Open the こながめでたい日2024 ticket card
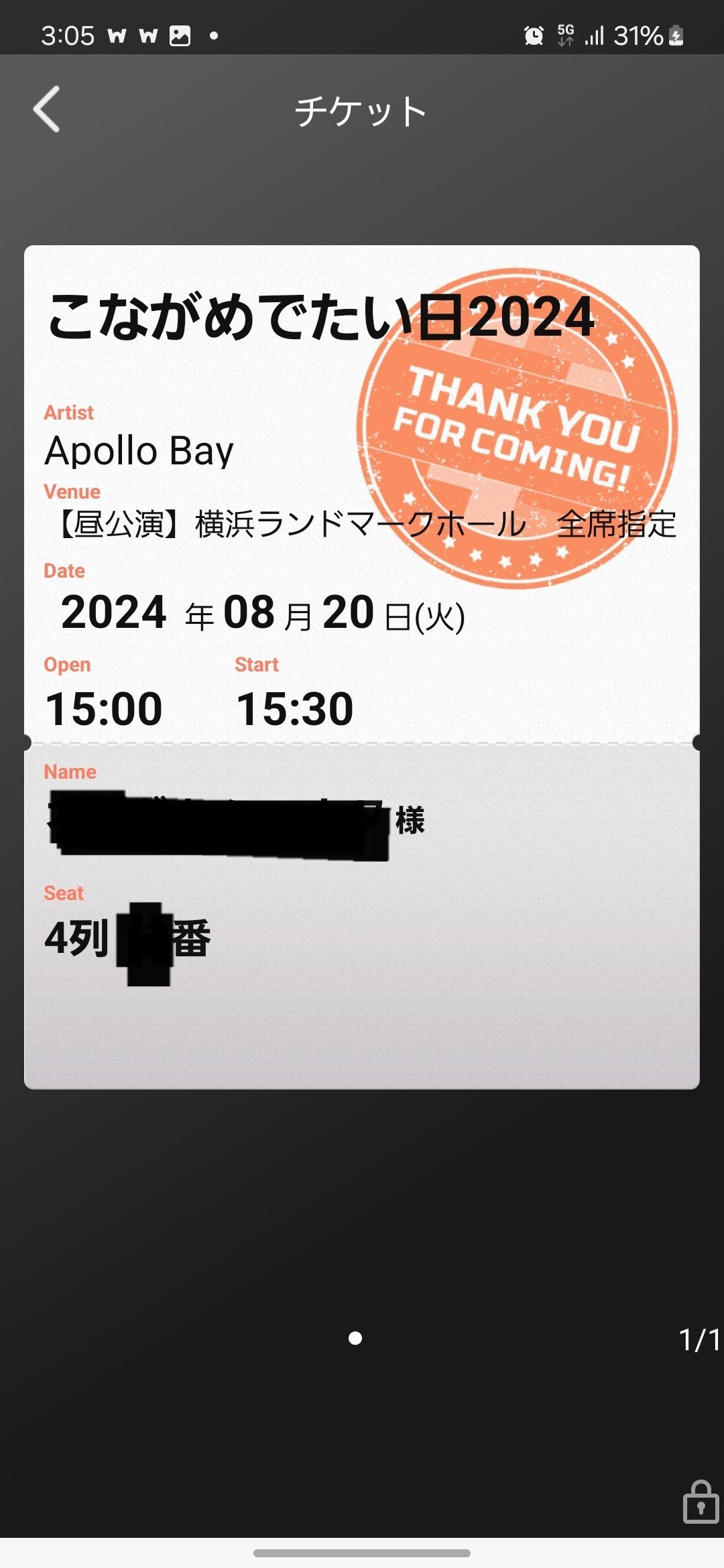Viewport: 724px width, 1568px height. click(x=362, y=666)
